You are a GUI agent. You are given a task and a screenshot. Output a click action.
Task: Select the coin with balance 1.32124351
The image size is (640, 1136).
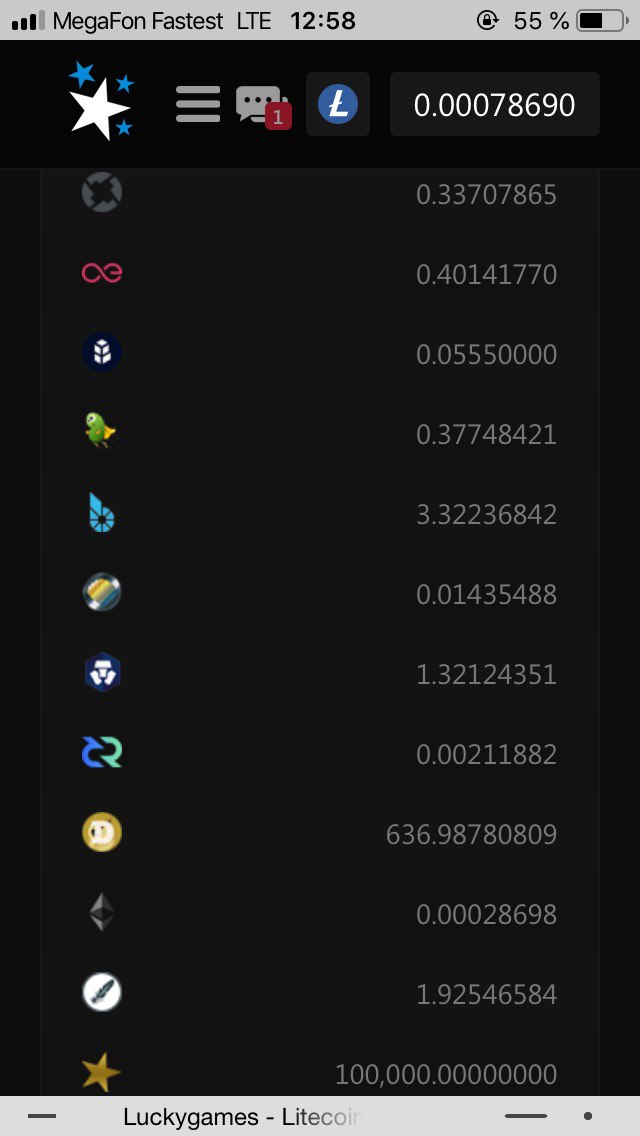320,674
